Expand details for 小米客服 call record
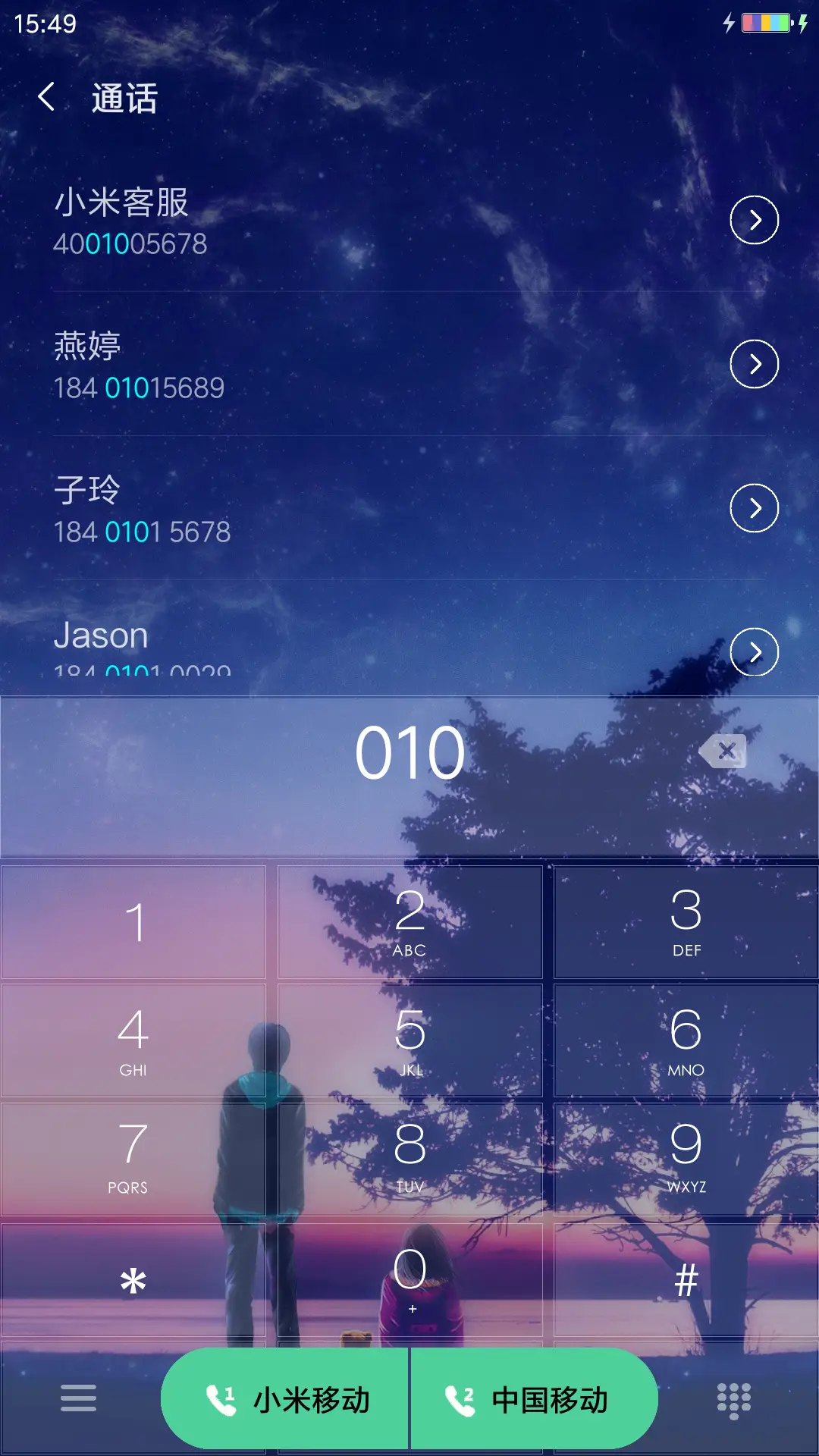The image size is (819, 1456). [754, 221]
